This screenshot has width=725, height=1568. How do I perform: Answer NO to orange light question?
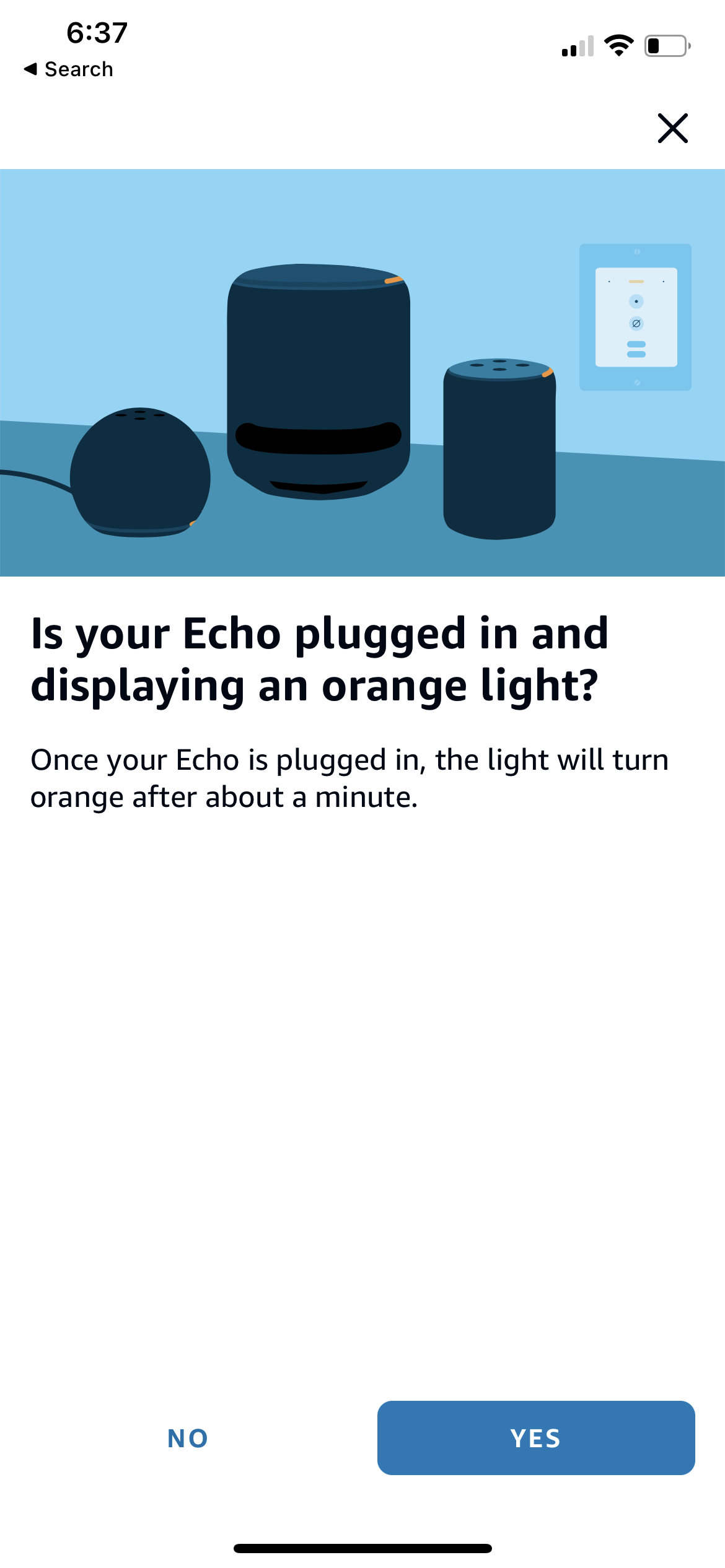tap(188, 1438)
